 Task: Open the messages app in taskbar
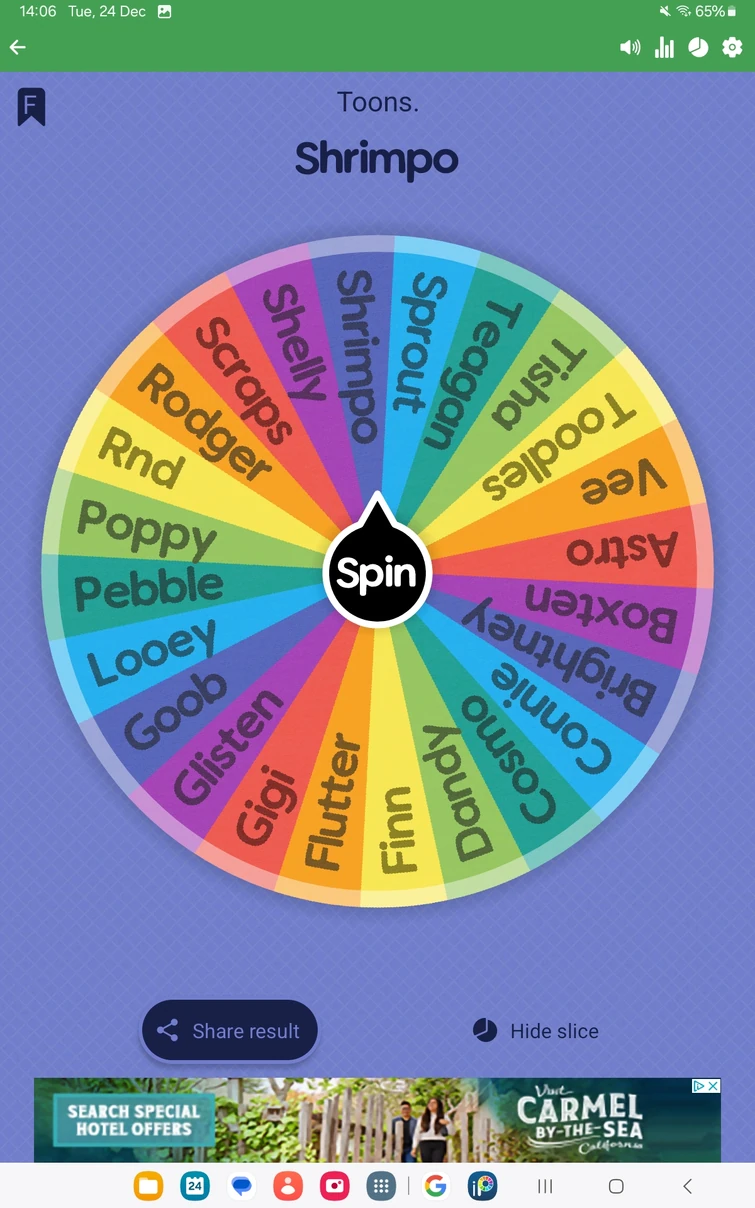tap(241, 1186)
